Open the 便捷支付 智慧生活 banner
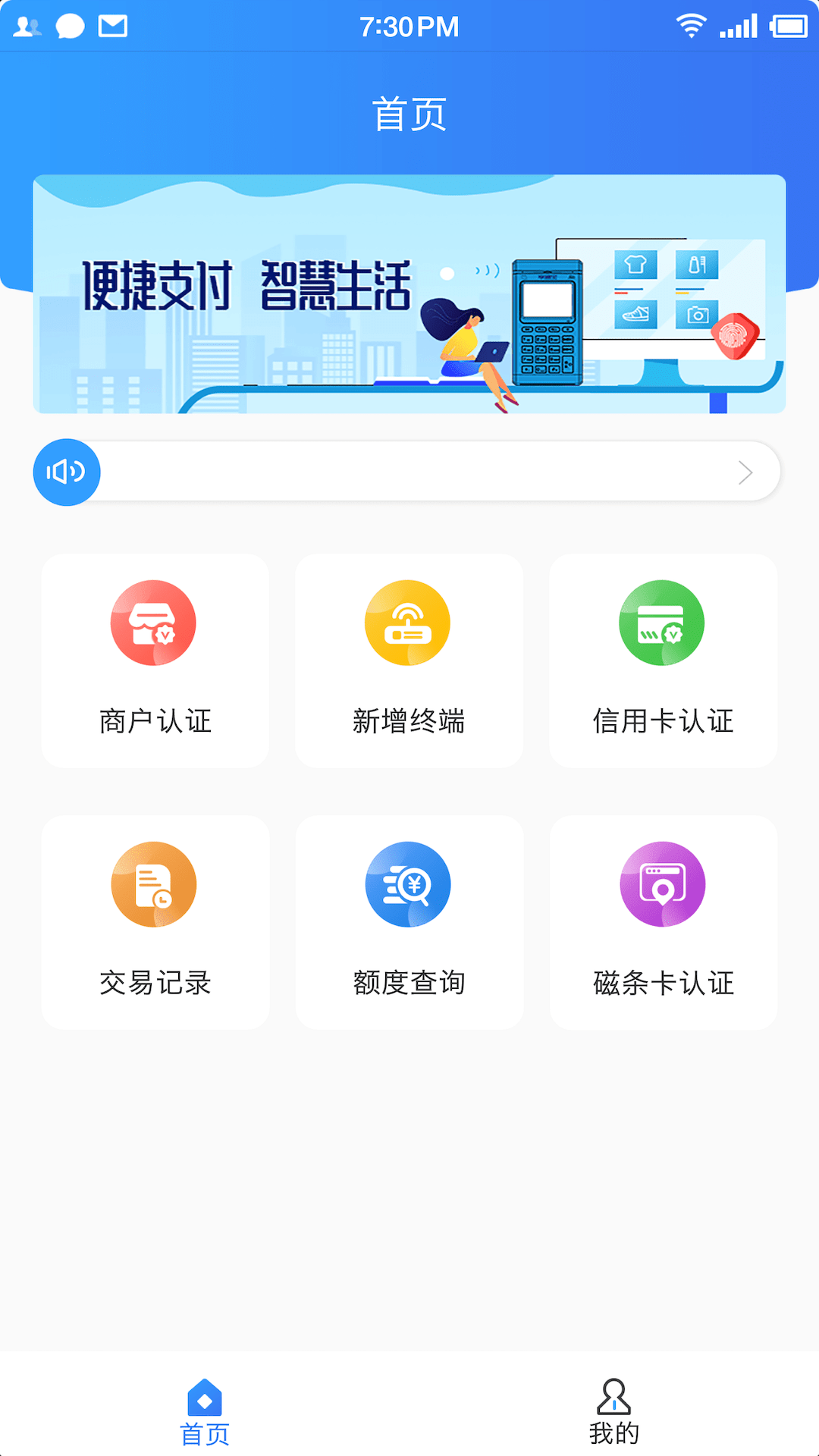 (409, 294)
